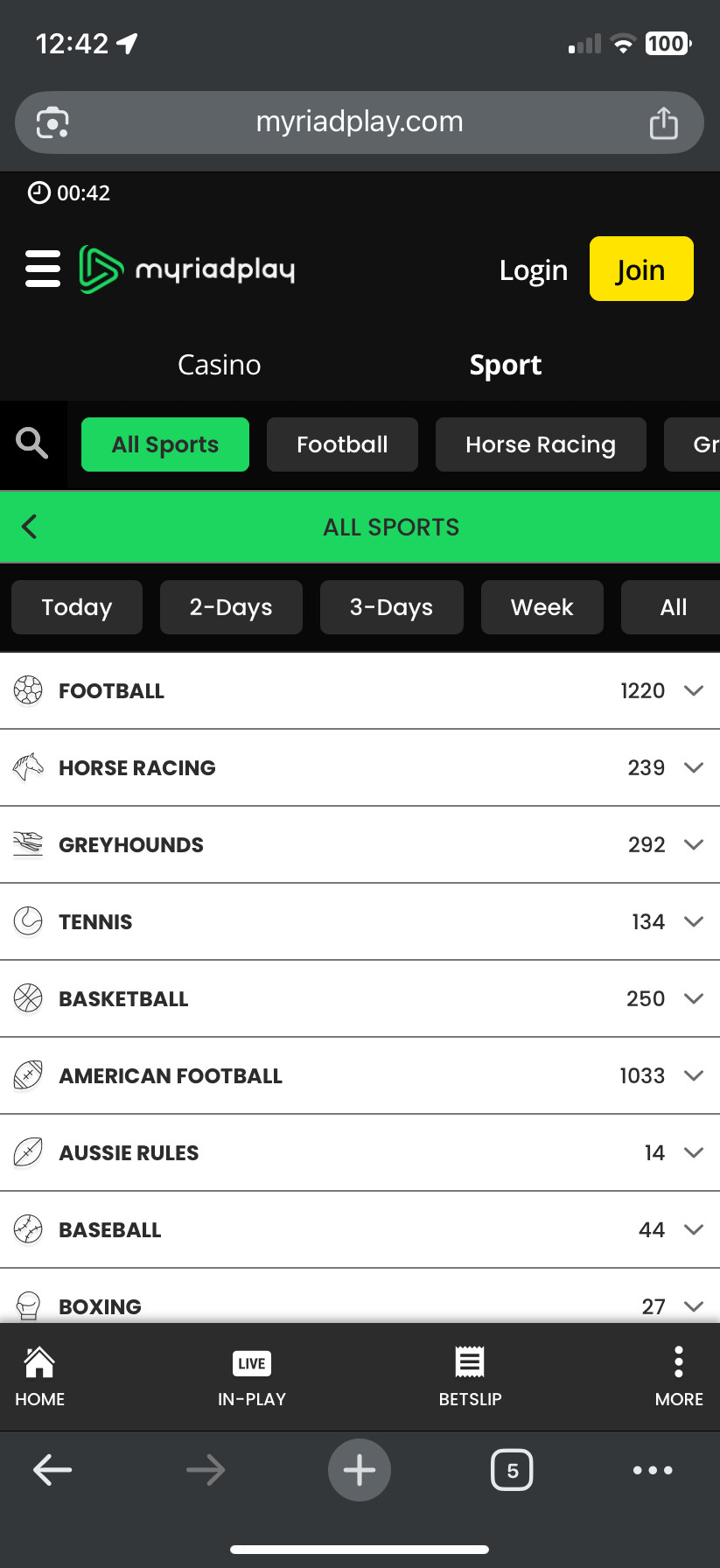Open the hamburger menu
Viewport: 720px width, 1568px height.
[43, 269]
